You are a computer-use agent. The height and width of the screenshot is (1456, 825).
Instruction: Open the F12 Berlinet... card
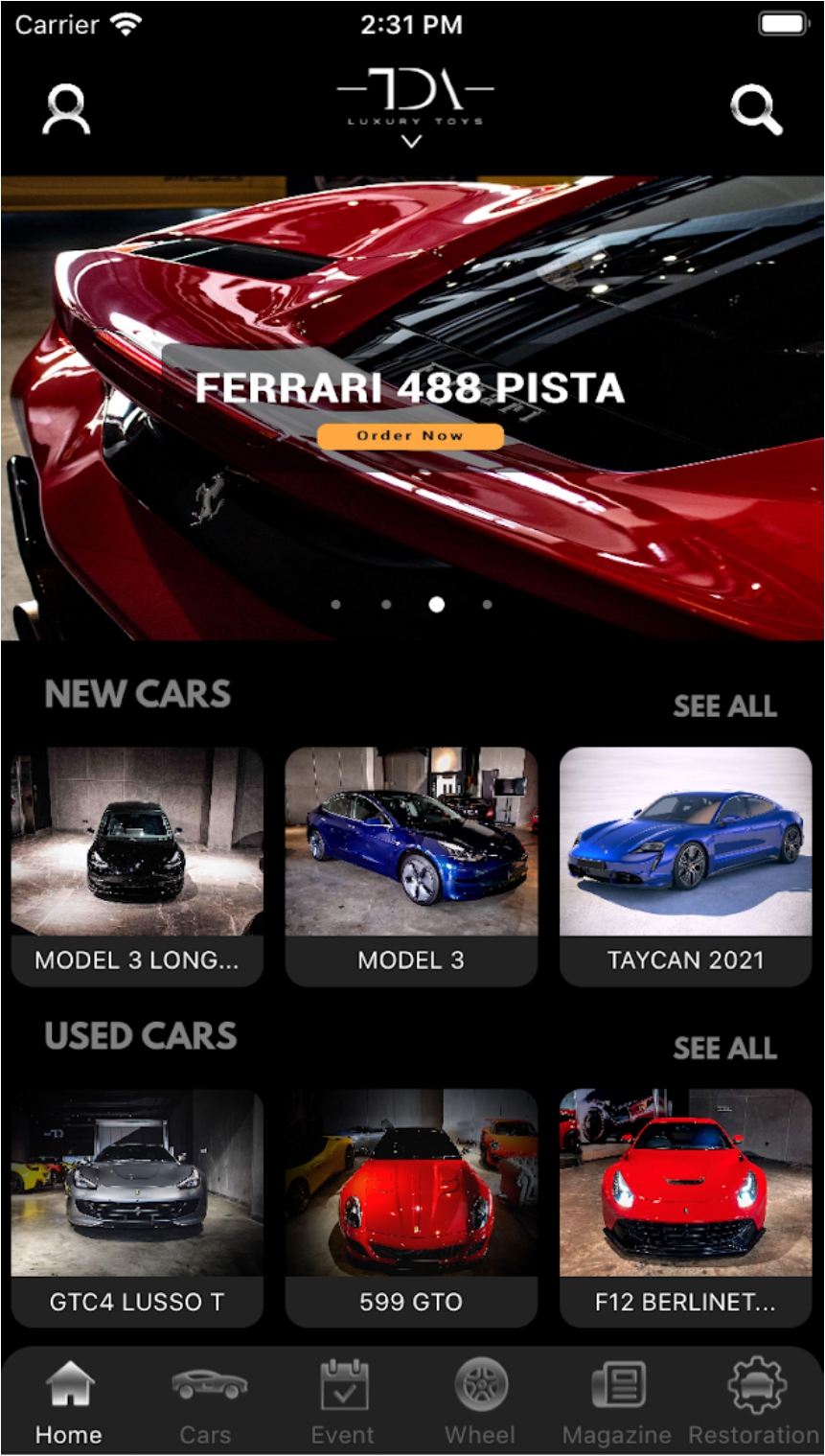[685, 1208]
